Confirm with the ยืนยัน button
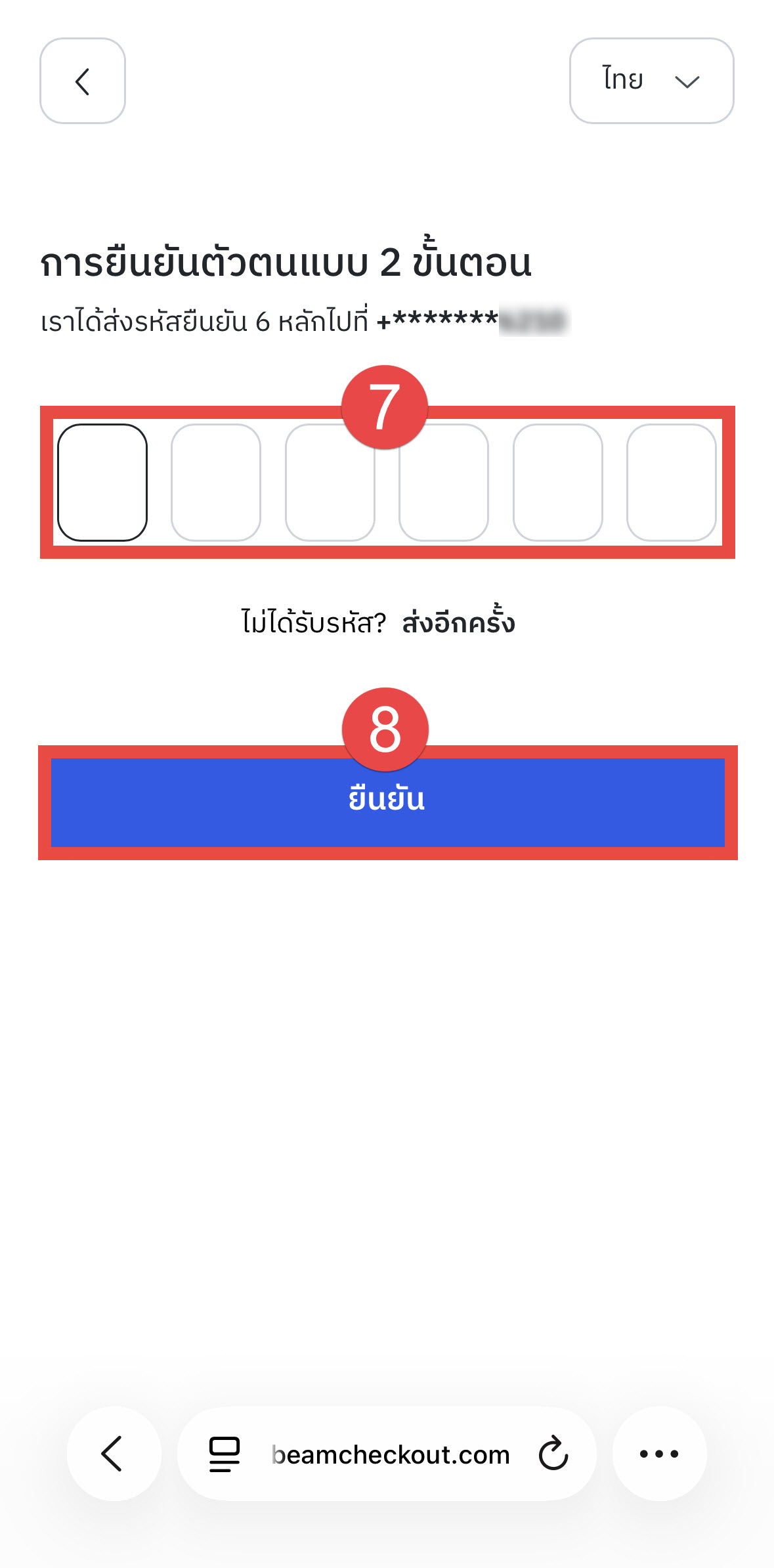The width and height of the screenshot is (774, 1568). point(387,802)
